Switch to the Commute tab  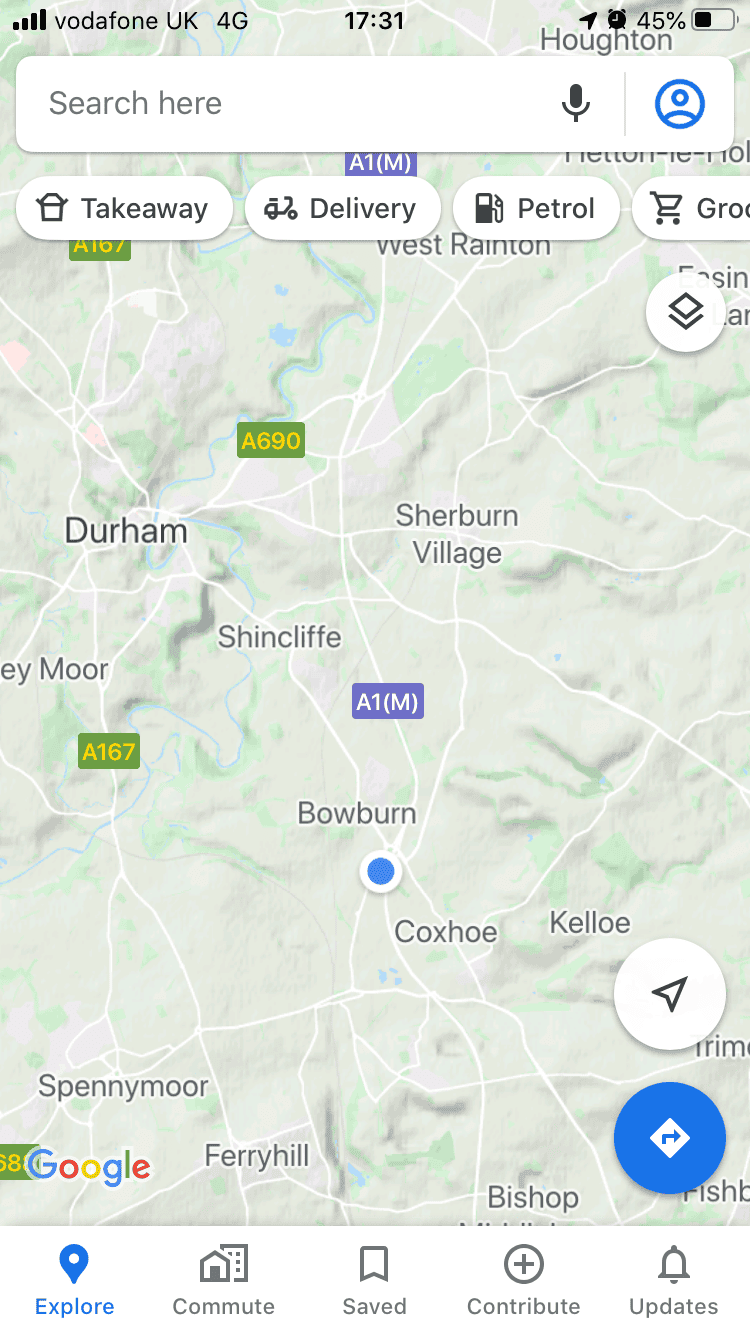click(x=224, y=1280)
